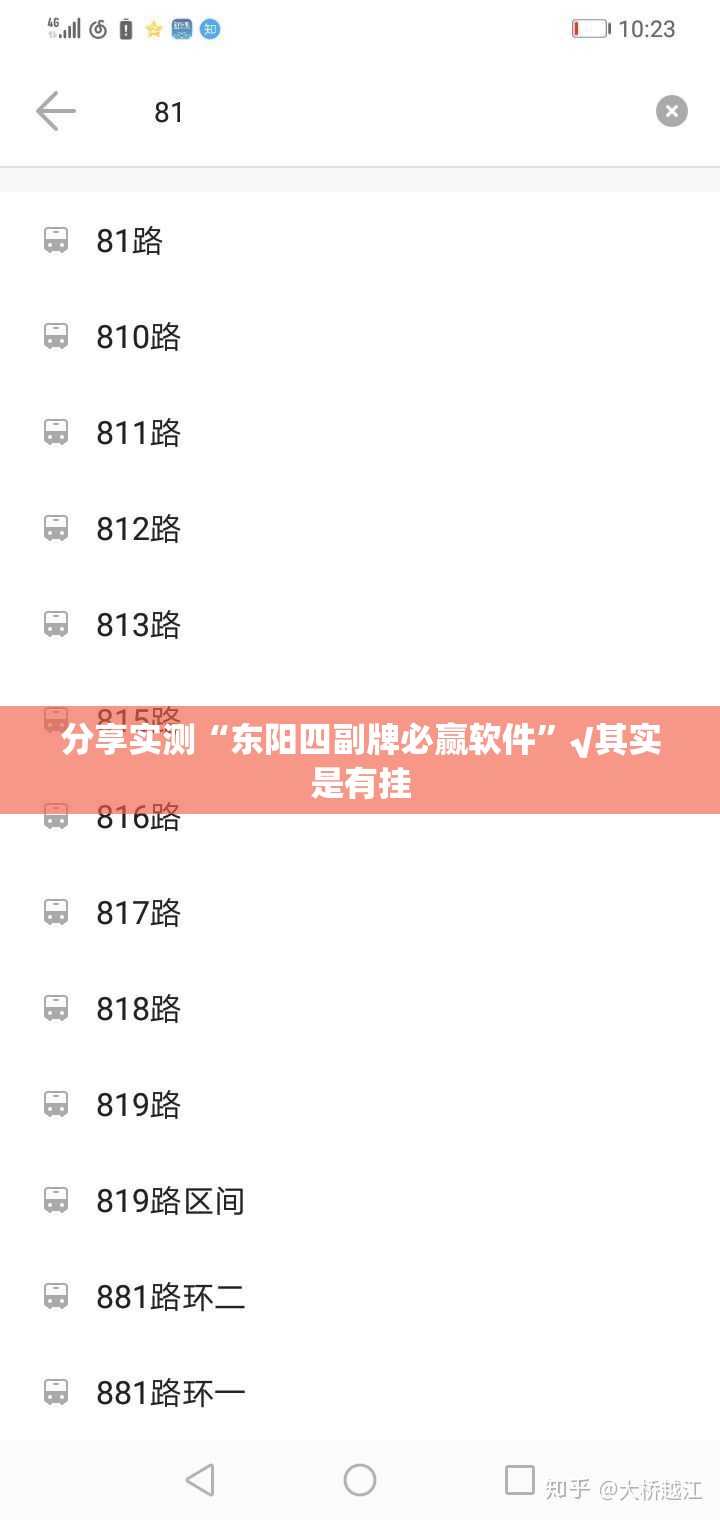This screenshot has width=720, height=1520.
Task: Tap the bus icon beside 81路
Action: coord(56,241)
